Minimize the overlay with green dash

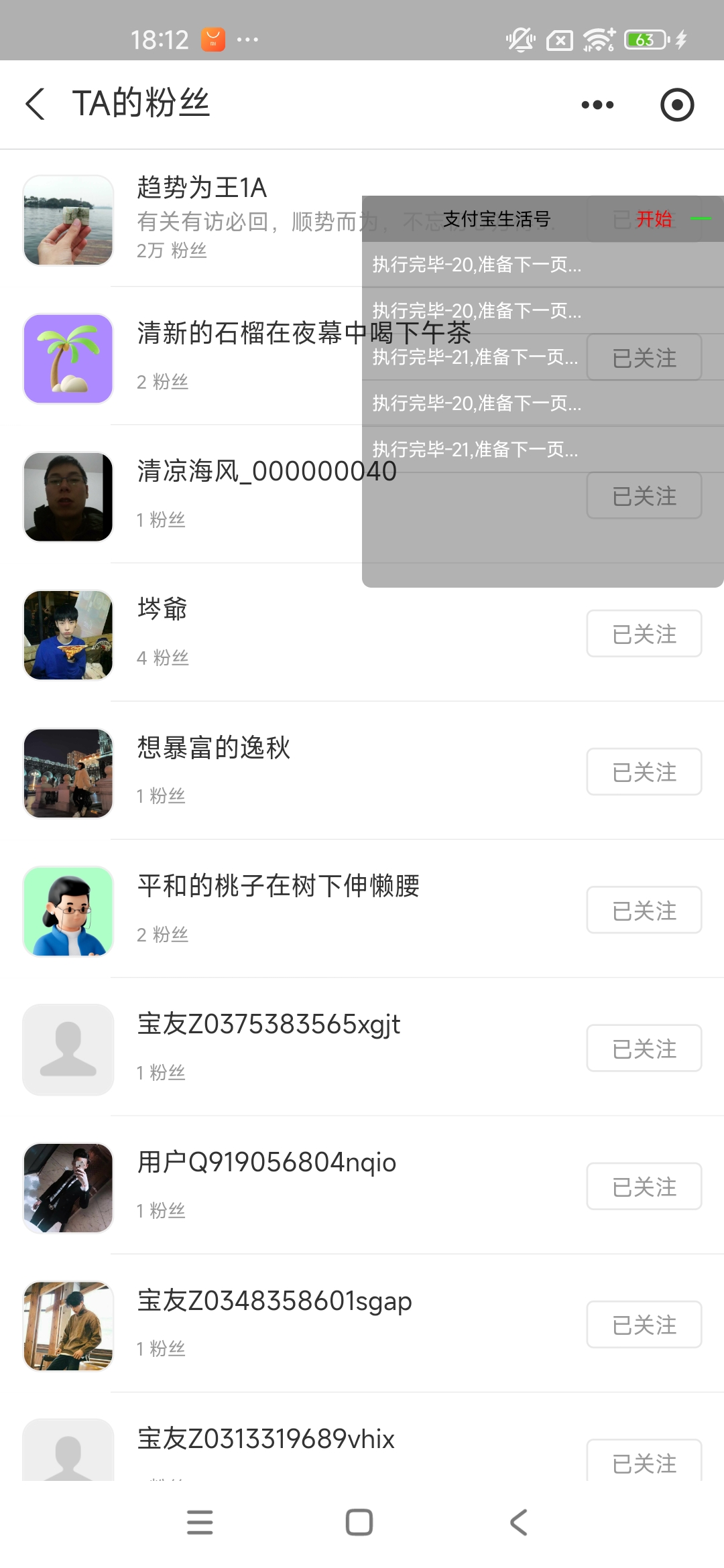pyautogui.click(x=701, y=219)
